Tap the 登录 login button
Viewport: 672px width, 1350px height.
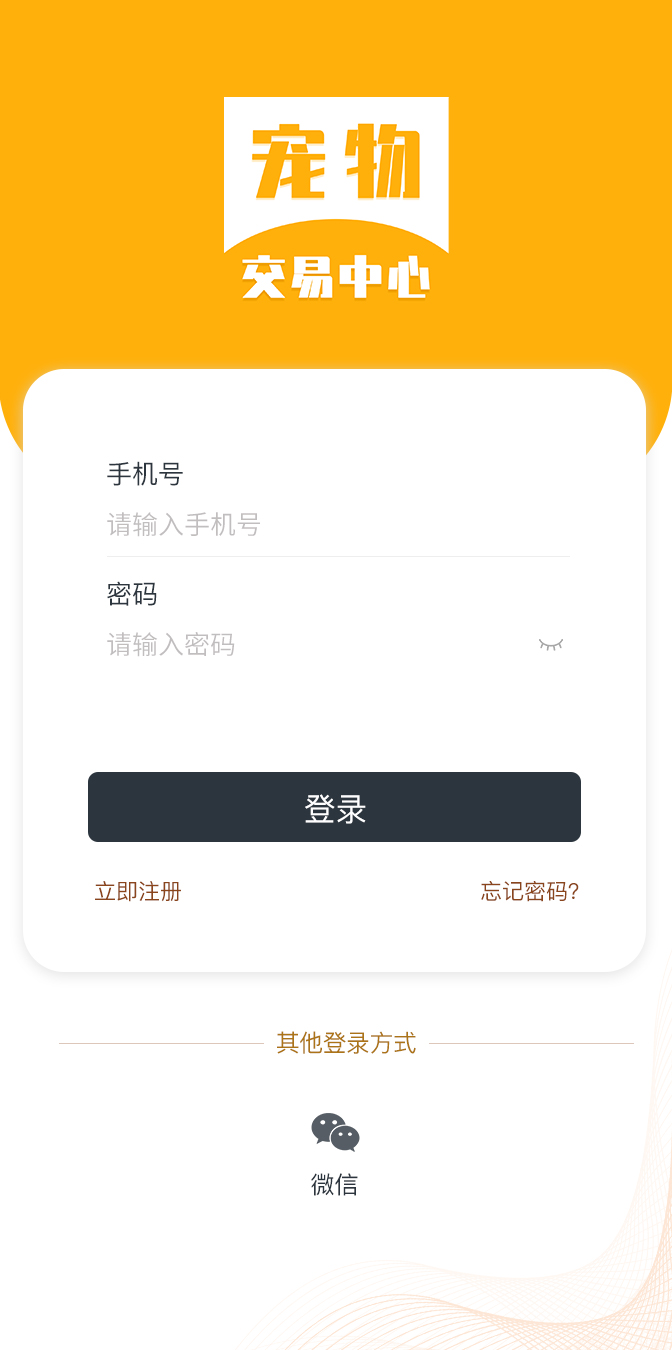(x=334, y=807)
